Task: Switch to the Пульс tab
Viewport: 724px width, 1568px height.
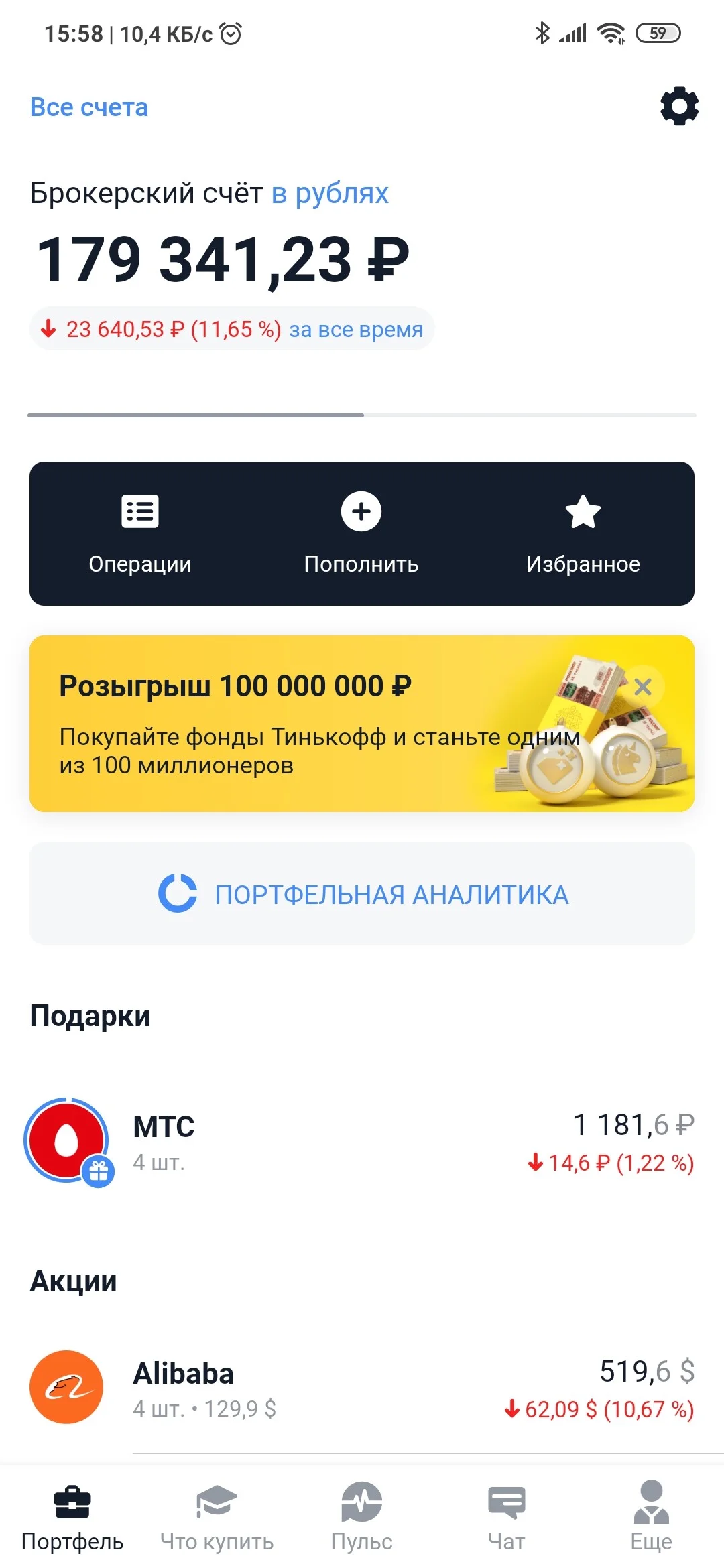Action: (361, 1518)
